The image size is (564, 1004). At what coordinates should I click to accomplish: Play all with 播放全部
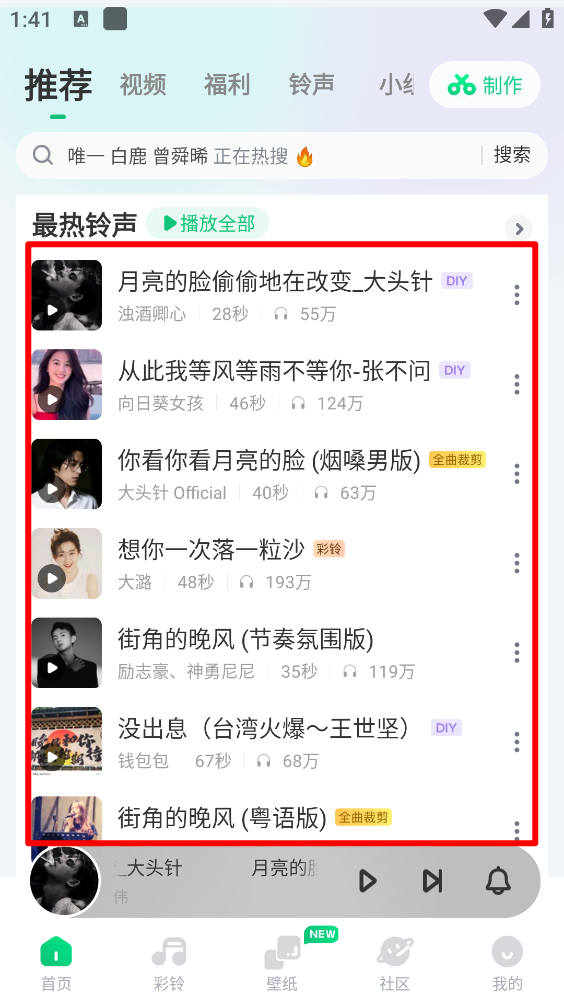click(x=207, y=223)
